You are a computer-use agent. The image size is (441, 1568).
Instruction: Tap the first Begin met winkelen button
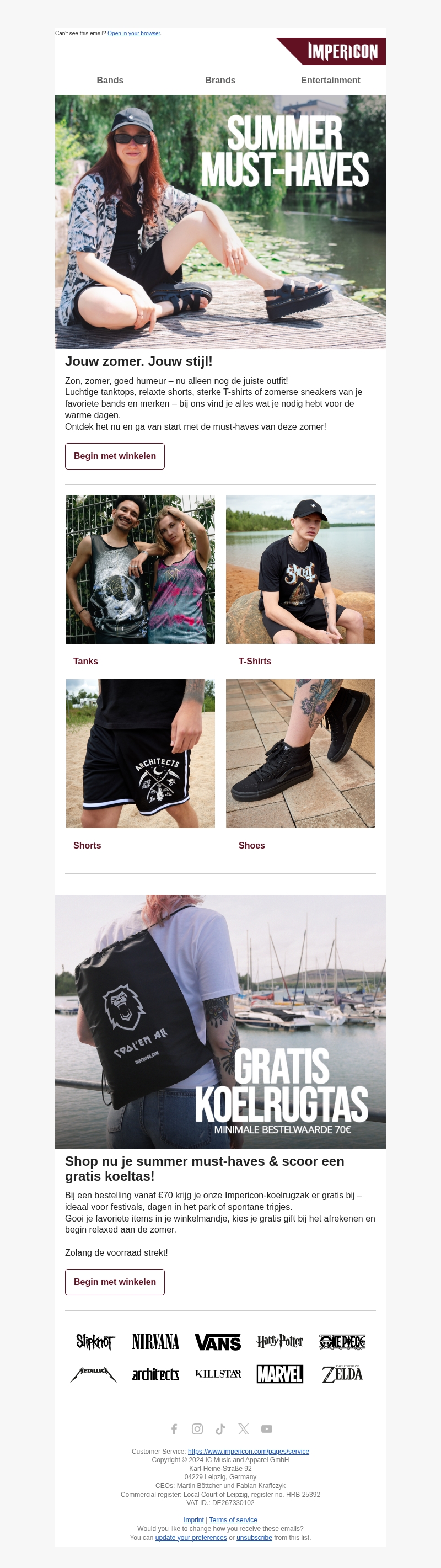(x=115, y=456)
